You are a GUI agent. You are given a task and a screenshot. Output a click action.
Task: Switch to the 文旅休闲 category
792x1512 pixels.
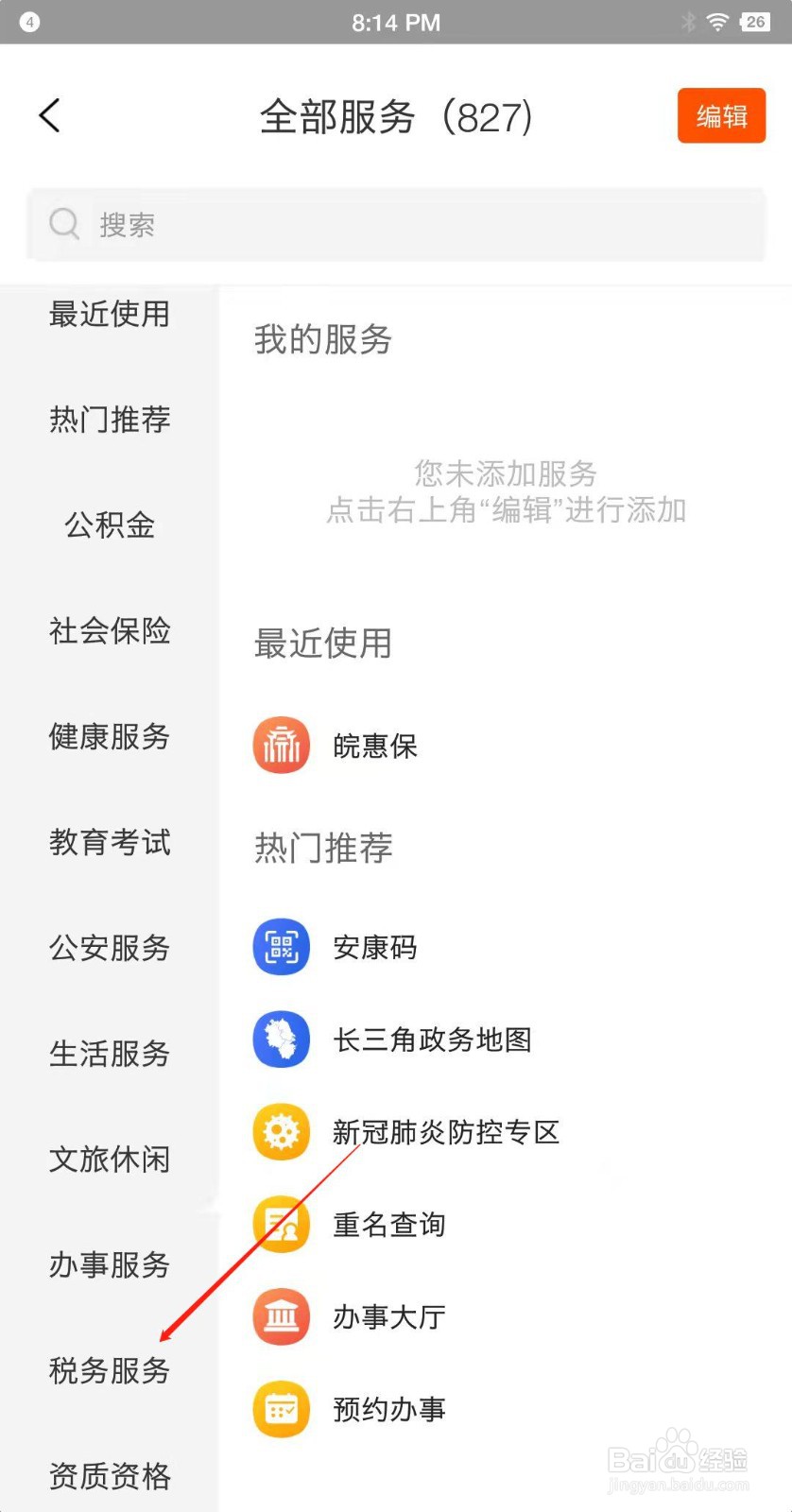click(x=110, y=1160)
